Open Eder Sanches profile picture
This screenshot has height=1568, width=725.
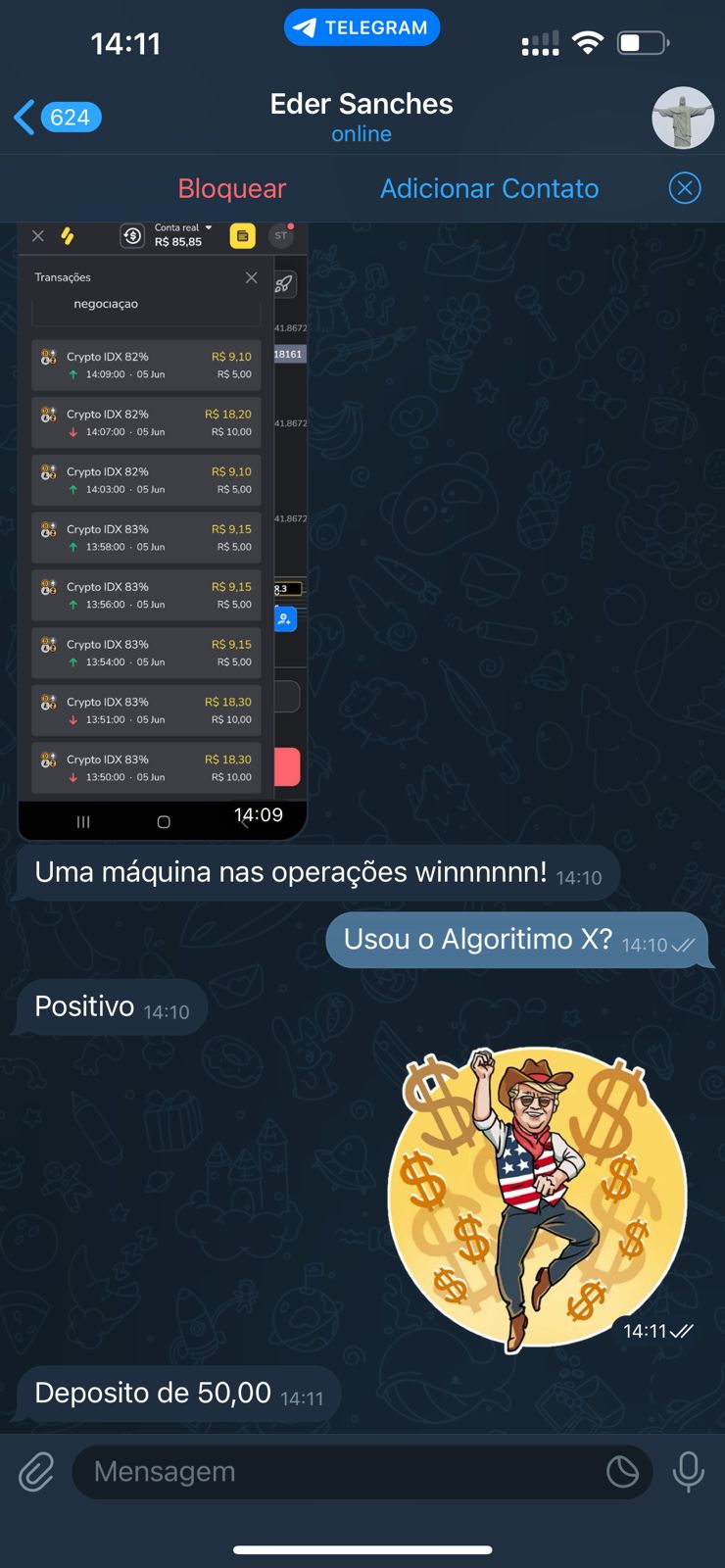tap(683, 118)
